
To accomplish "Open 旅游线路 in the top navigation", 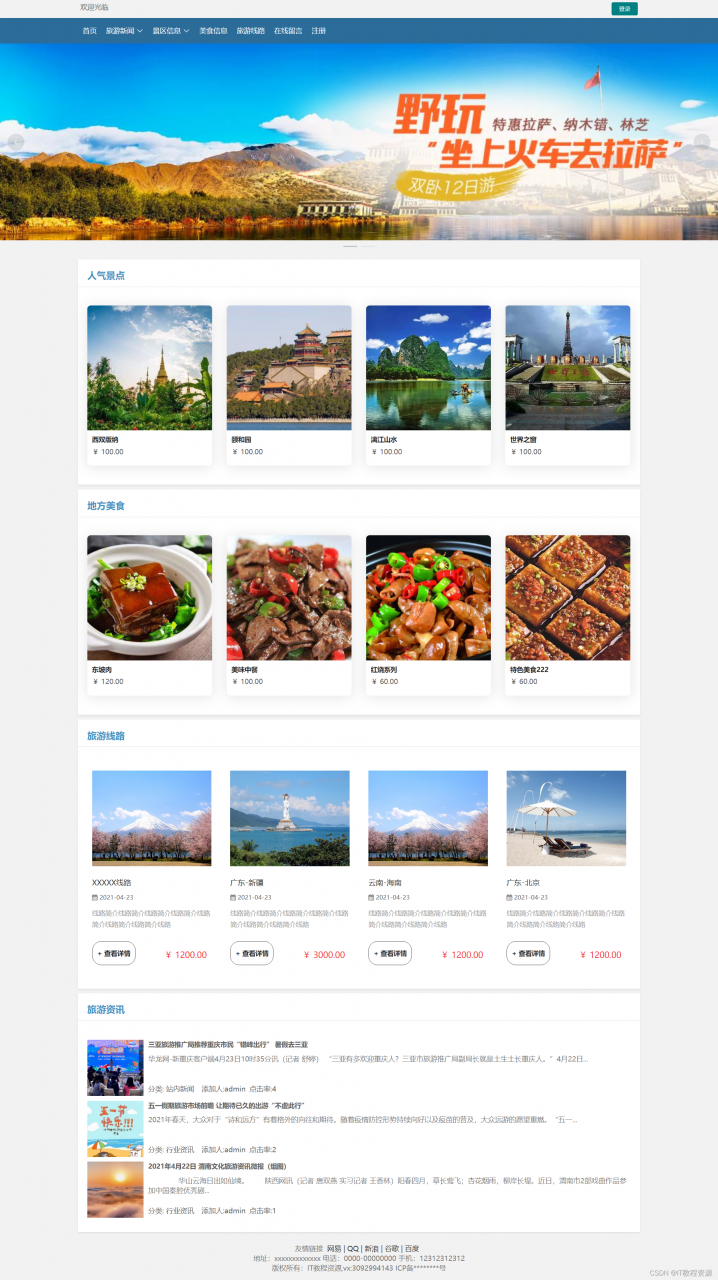I will coord(251,31).
